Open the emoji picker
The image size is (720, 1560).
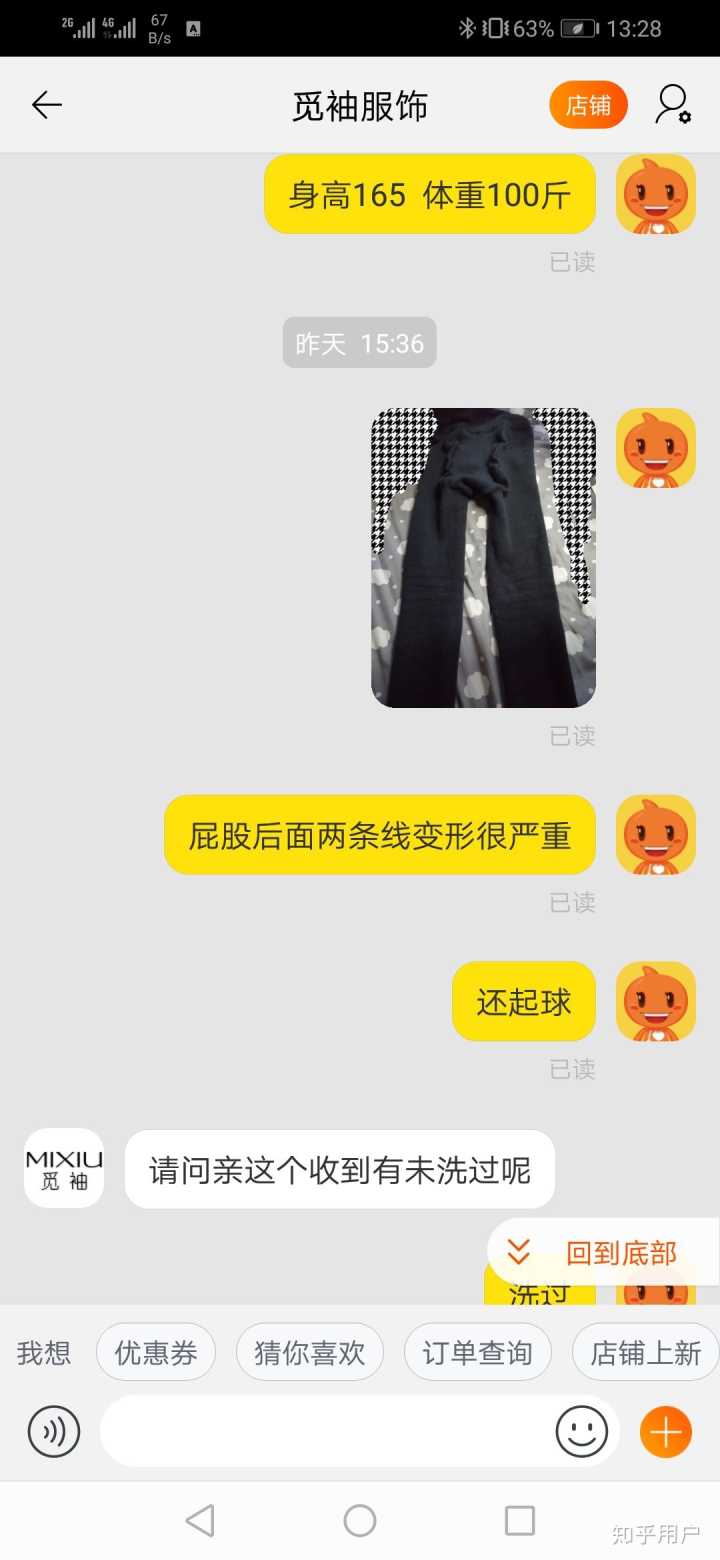(581, 1431)
